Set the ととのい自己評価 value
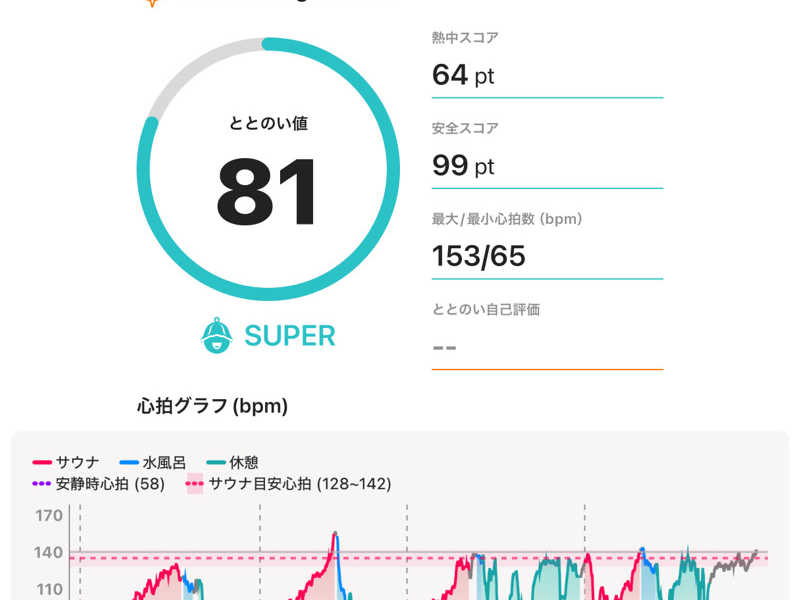Image resolution: width=800 pixels, height=600 pixels. (546, 347)
